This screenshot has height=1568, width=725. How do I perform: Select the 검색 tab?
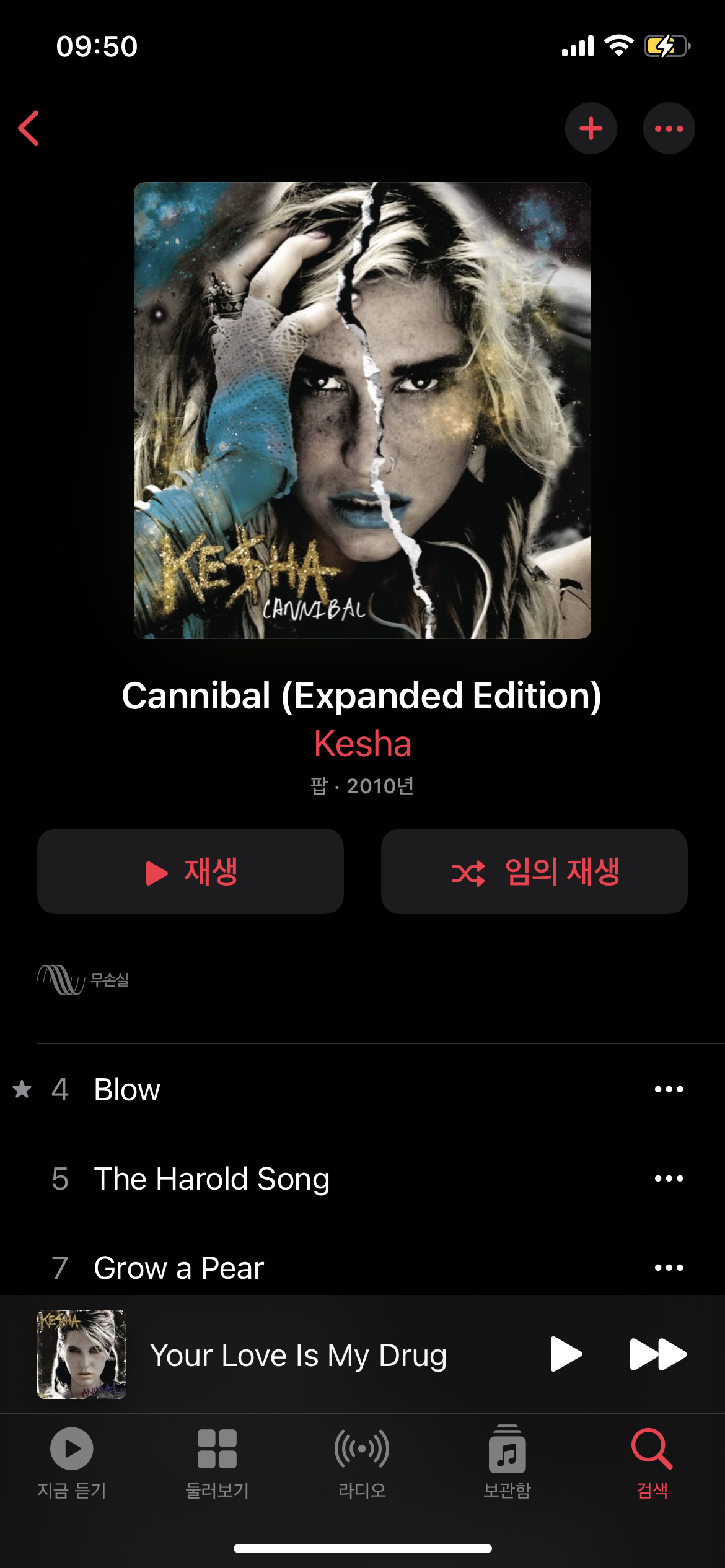652,1463
